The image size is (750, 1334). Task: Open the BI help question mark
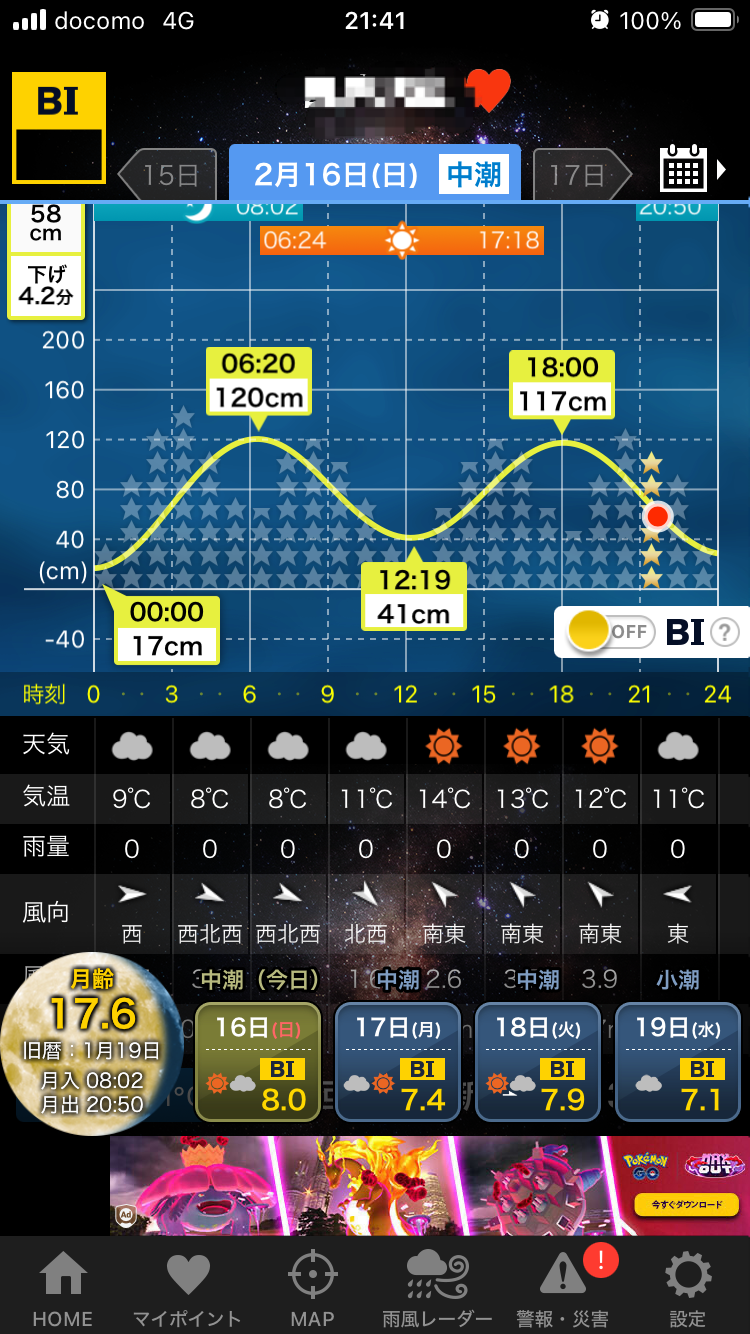coord(724,632)
